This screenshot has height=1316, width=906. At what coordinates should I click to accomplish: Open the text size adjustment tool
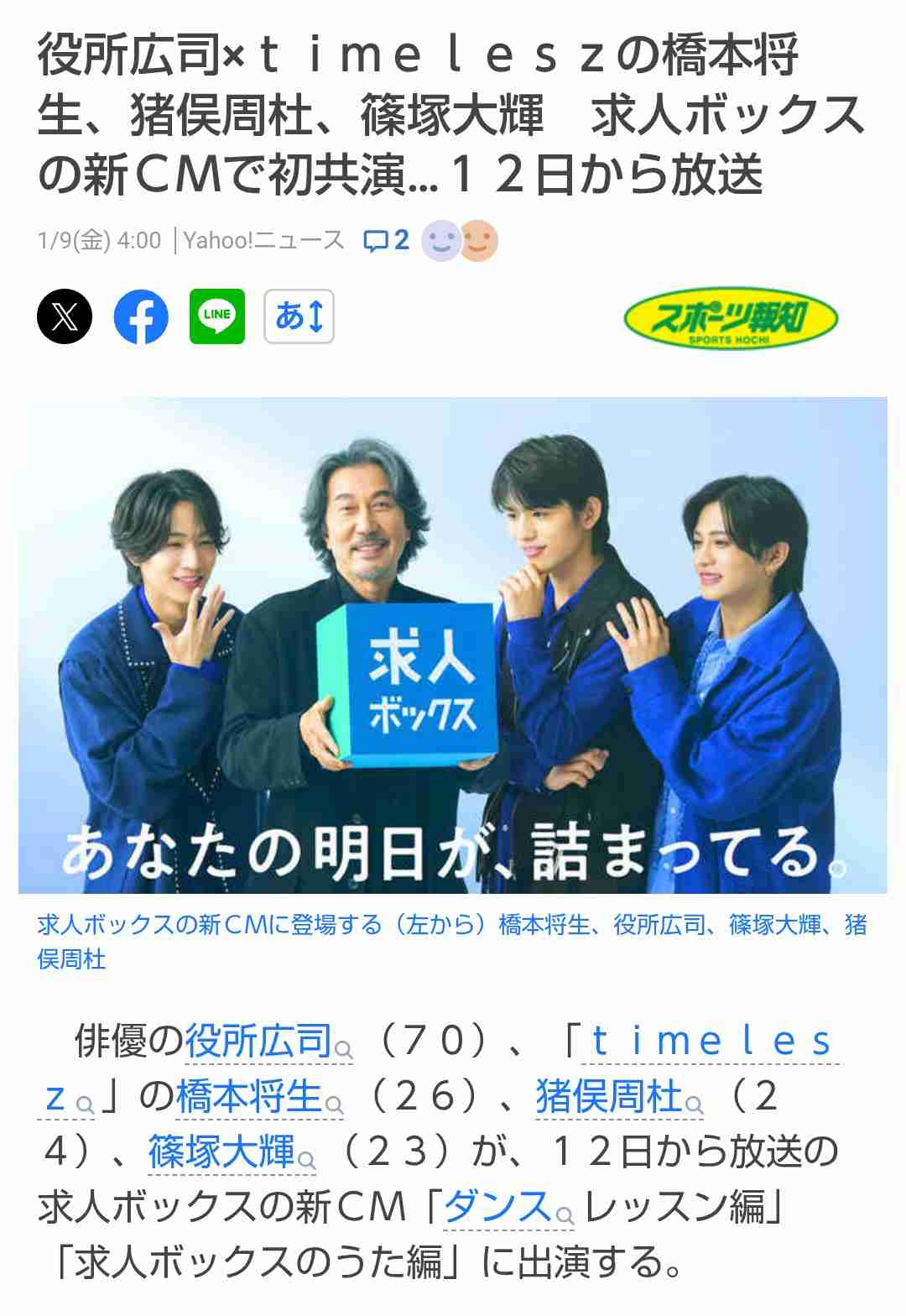(299, 317)
